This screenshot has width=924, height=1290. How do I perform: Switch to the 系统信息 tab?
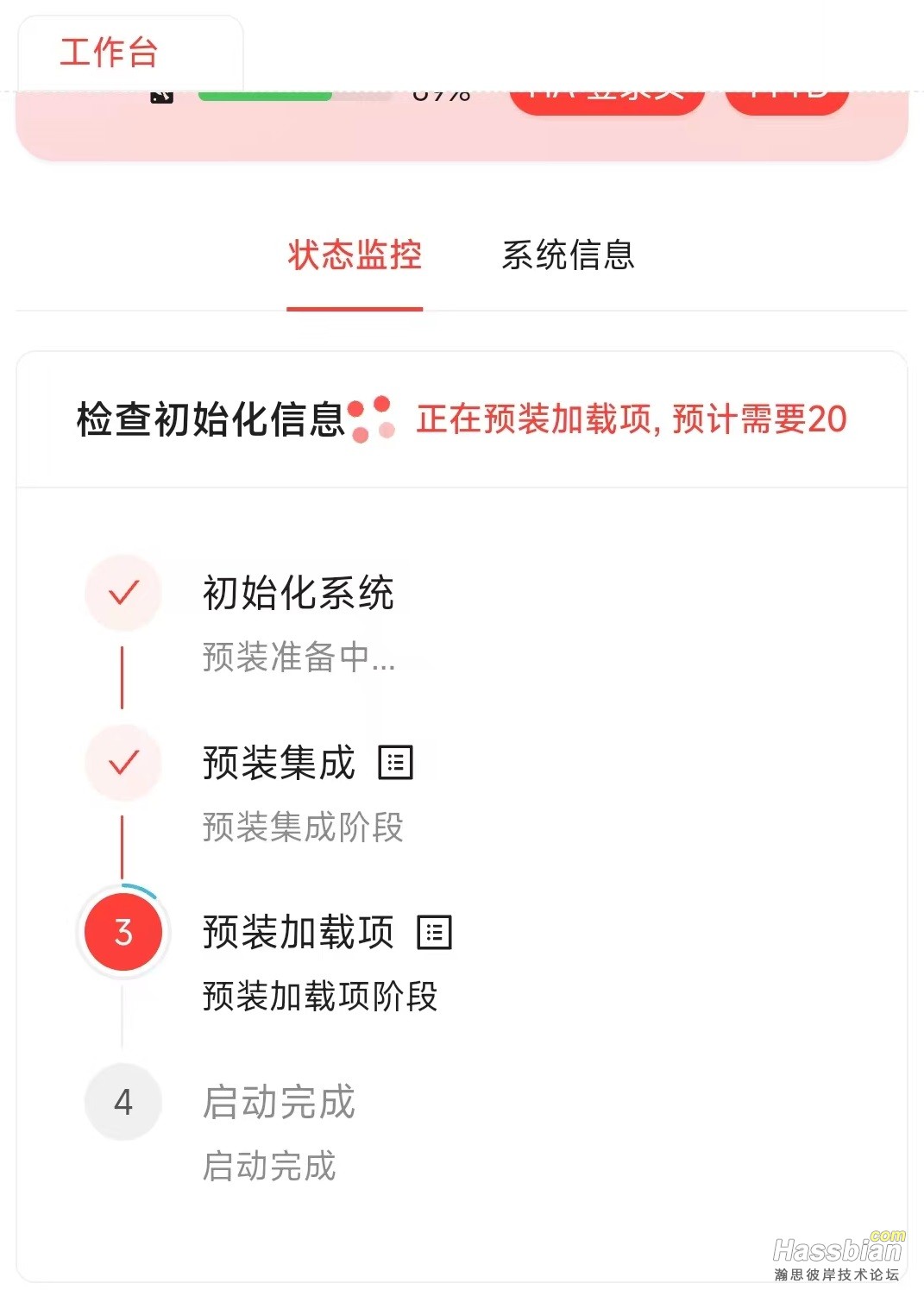(x=568, y=255)
